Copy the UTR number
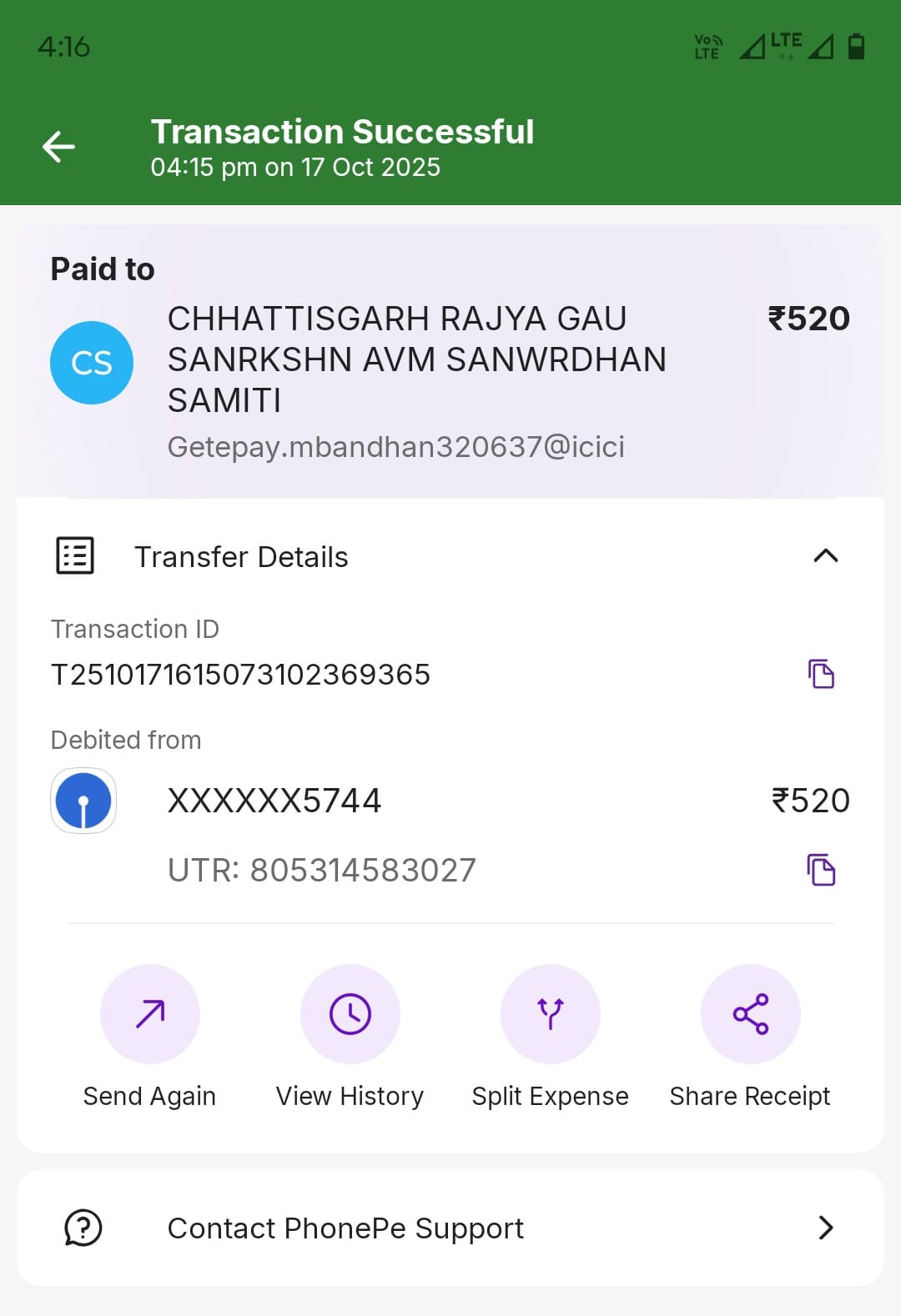901x1316 pixels. (x=821, y=870)
